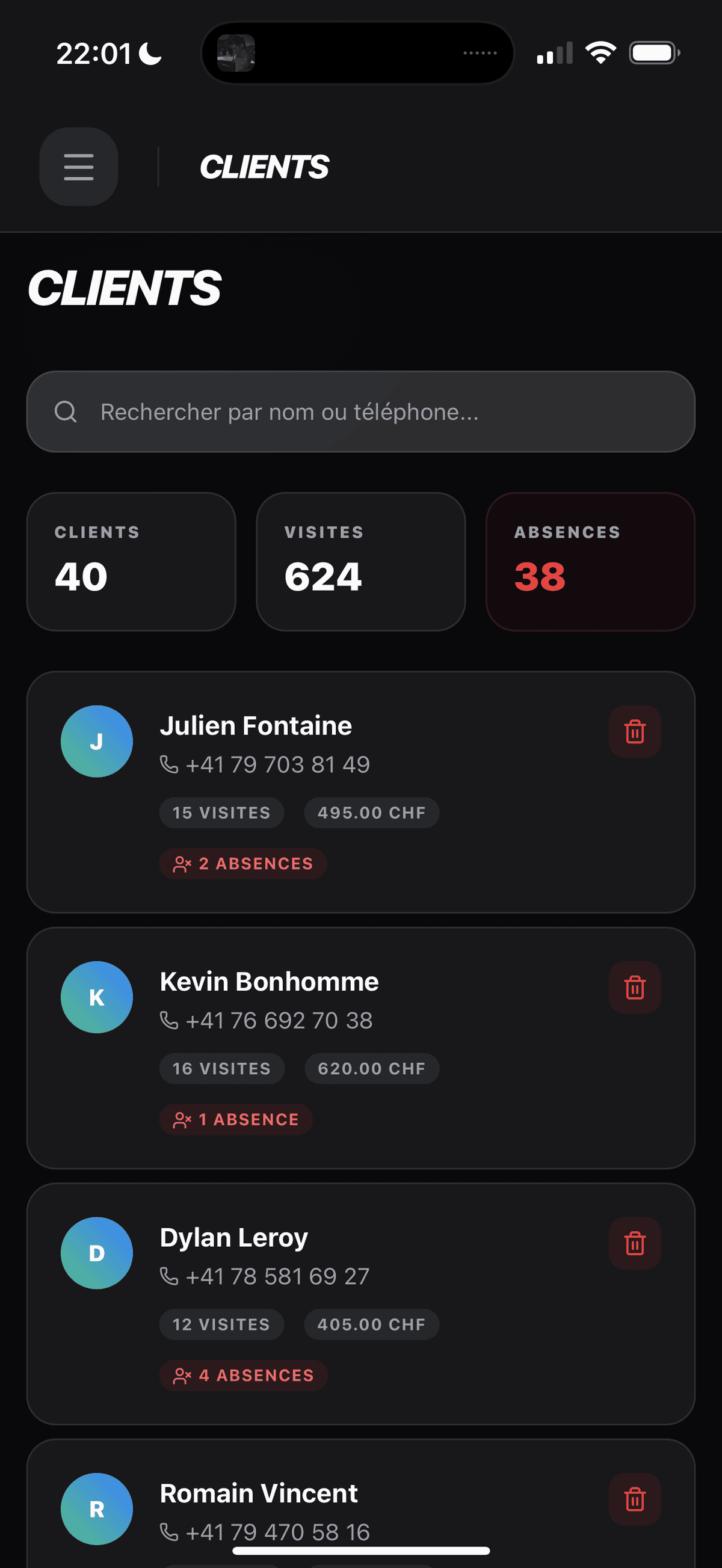Click the phone icon next to Julien Fontaine's number
The height and width of the screenshot is (1568, 722).
pos(168,764)
